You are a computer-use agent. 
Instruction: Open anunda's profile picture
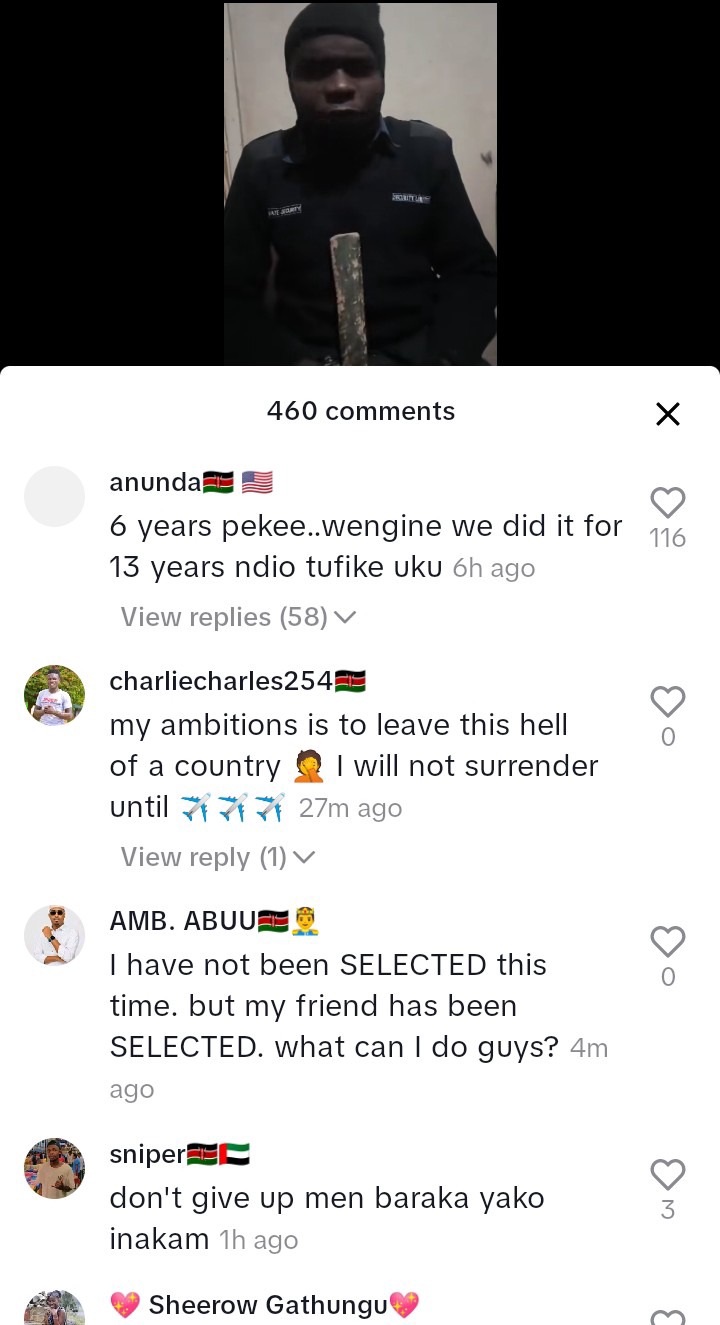pos(54,496)
